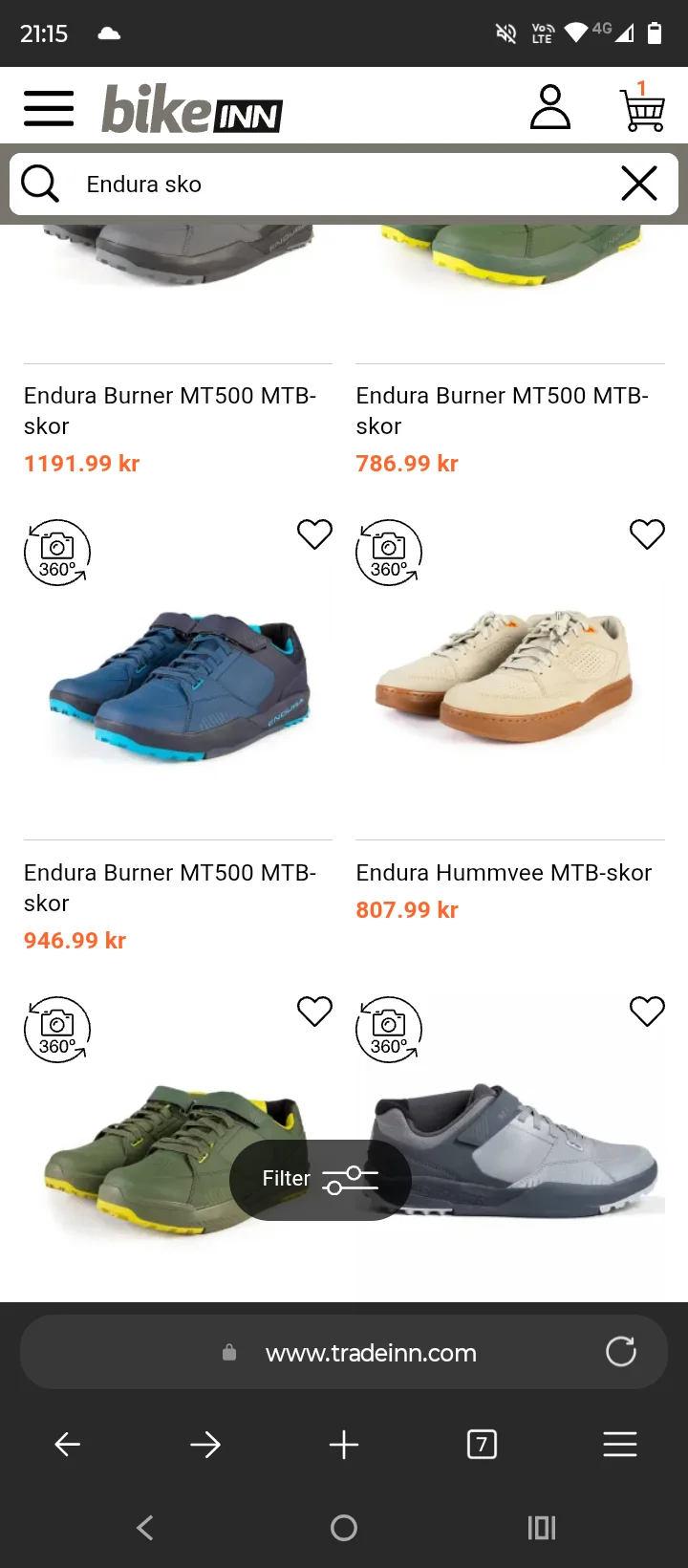Open Endura Burner MT500 priced 1191.99 kr

pos(170,410)
